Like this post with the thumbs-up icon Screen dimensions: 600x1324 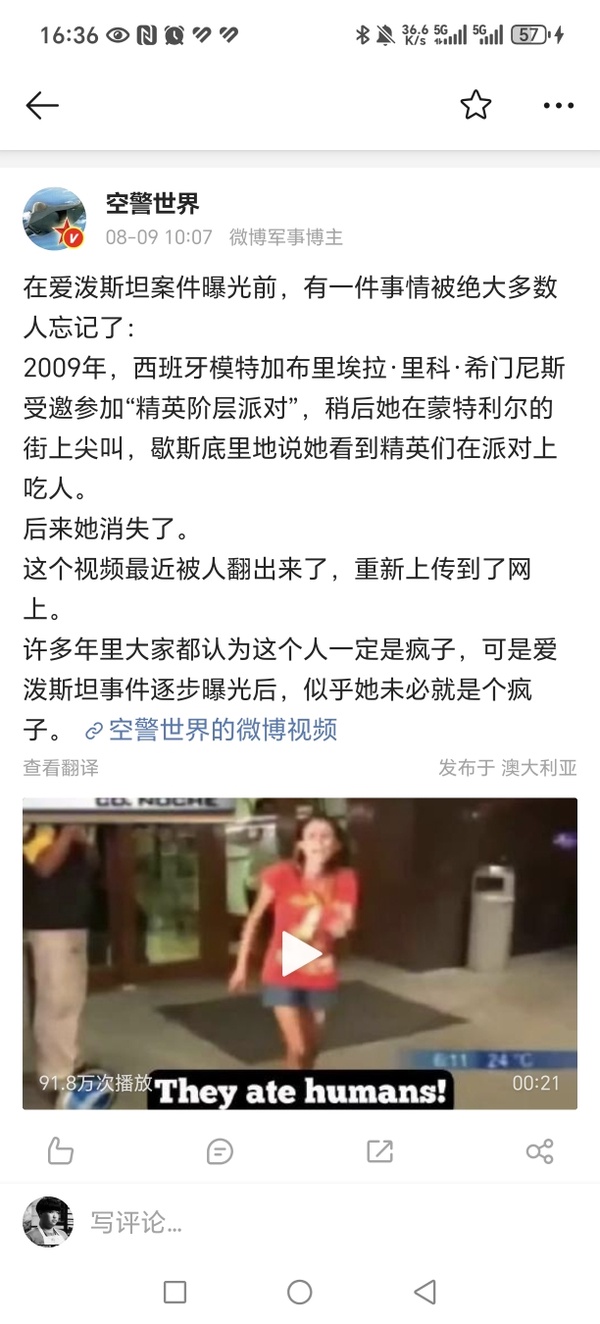[x=60, y=1151]
